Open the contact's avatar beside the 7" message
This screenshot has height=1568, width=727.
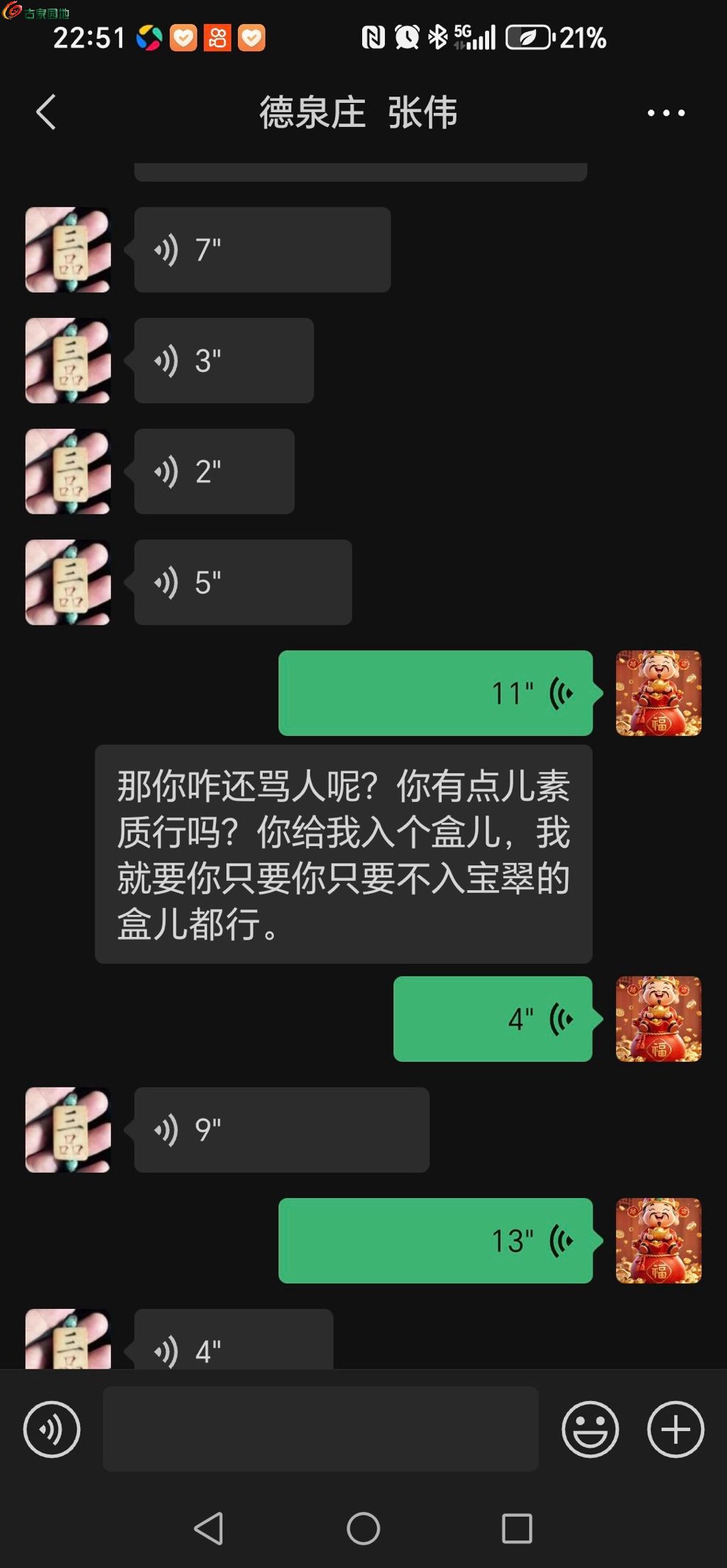pyautogui.click(x=68, y=250)
